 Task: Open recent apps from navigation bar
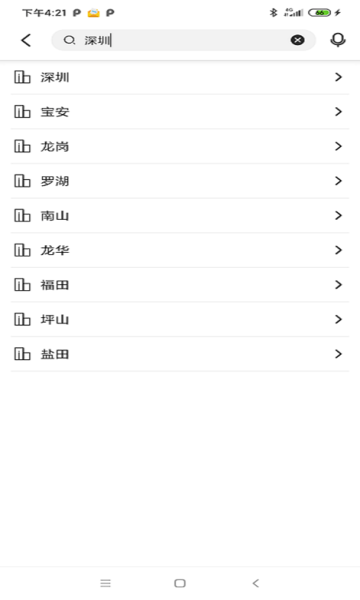click(106, 583)
